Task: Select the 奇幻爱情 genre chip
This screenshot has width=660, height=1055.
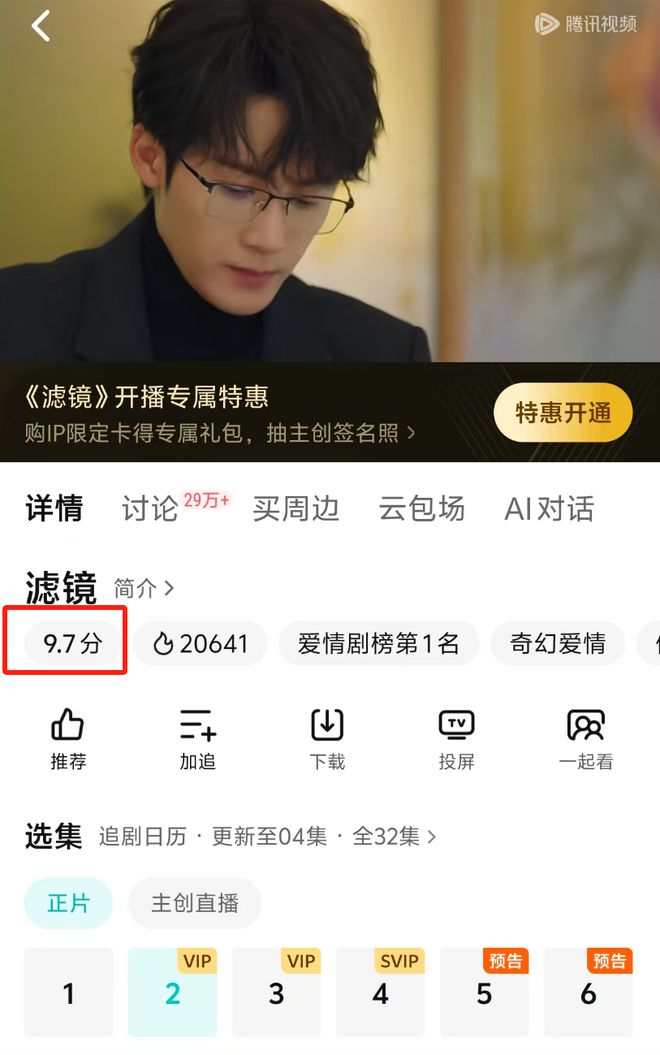Action: 557,643
